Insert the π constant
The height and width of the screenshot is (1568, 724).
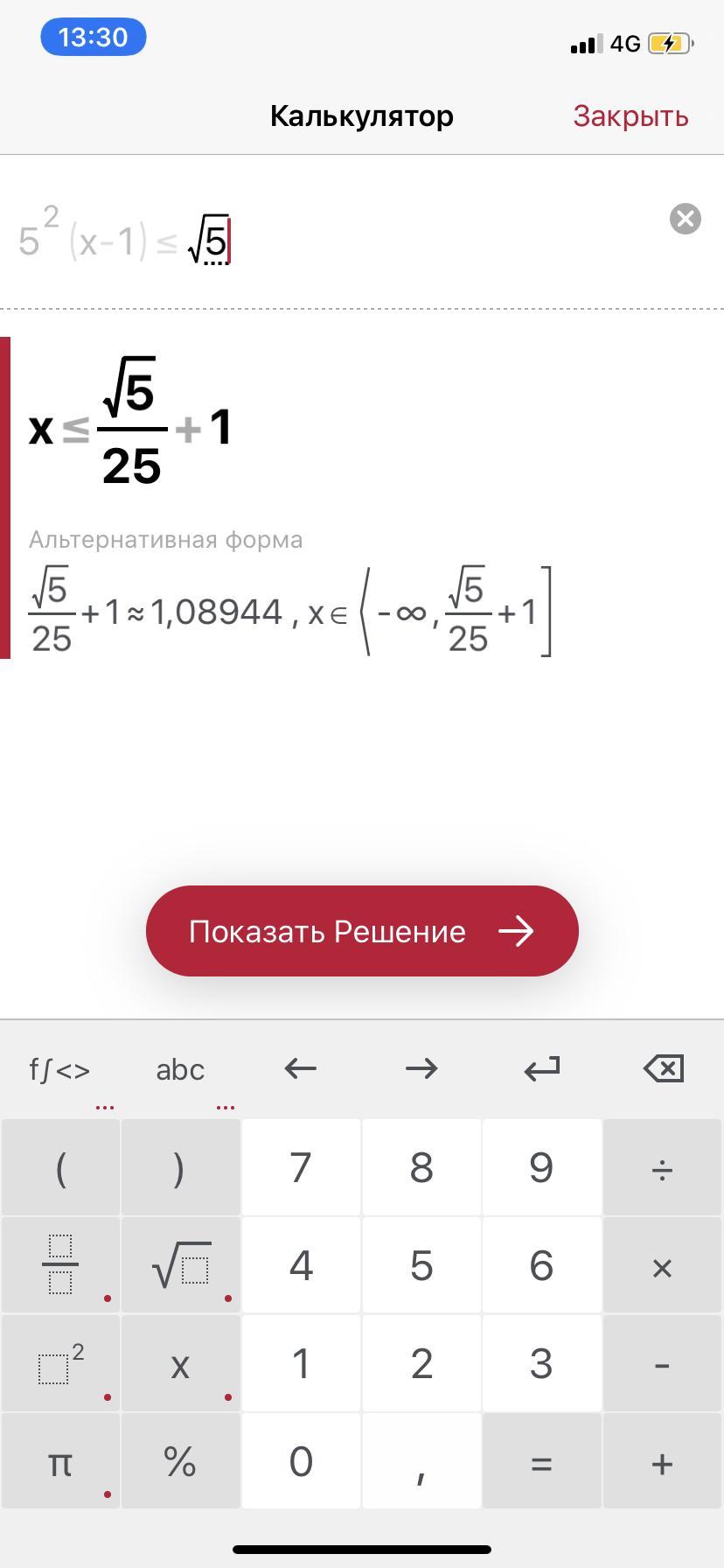point(60,1461)
